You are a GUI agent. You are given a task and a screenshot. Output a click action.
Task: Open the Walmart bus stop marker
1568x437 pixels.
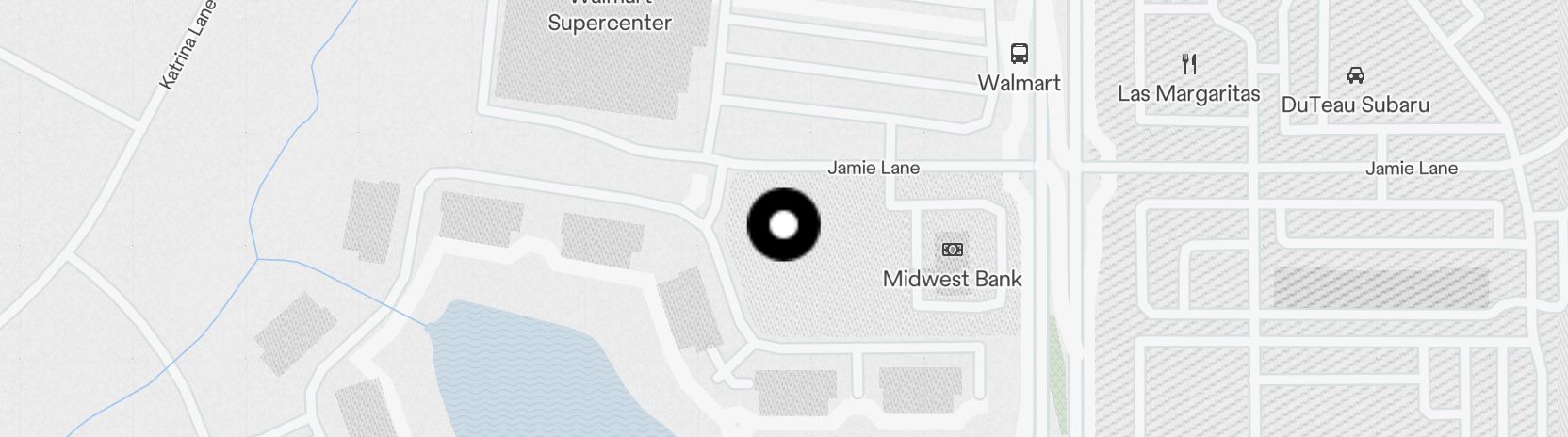click(1019, 54)
